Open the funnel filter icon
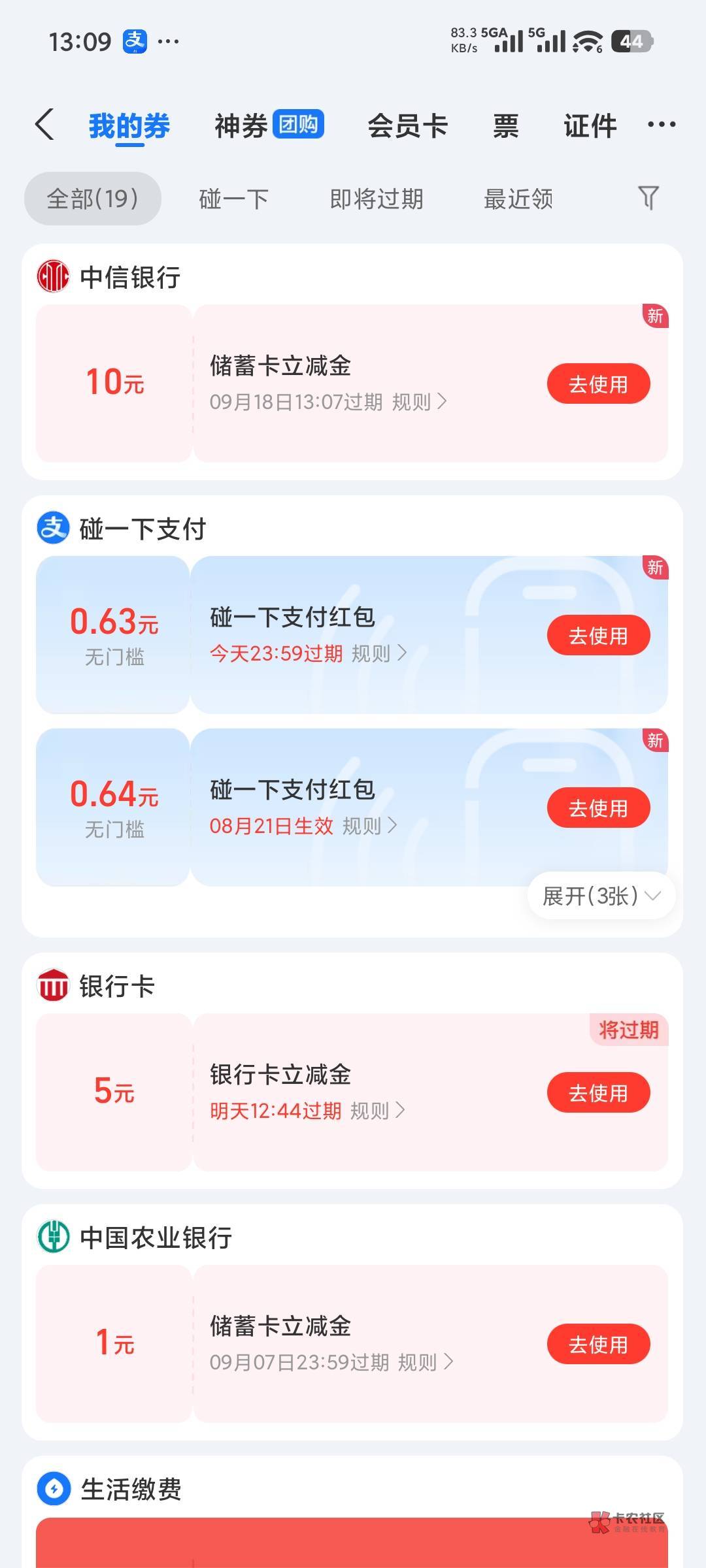The image size is (706, 1568). 648,197
